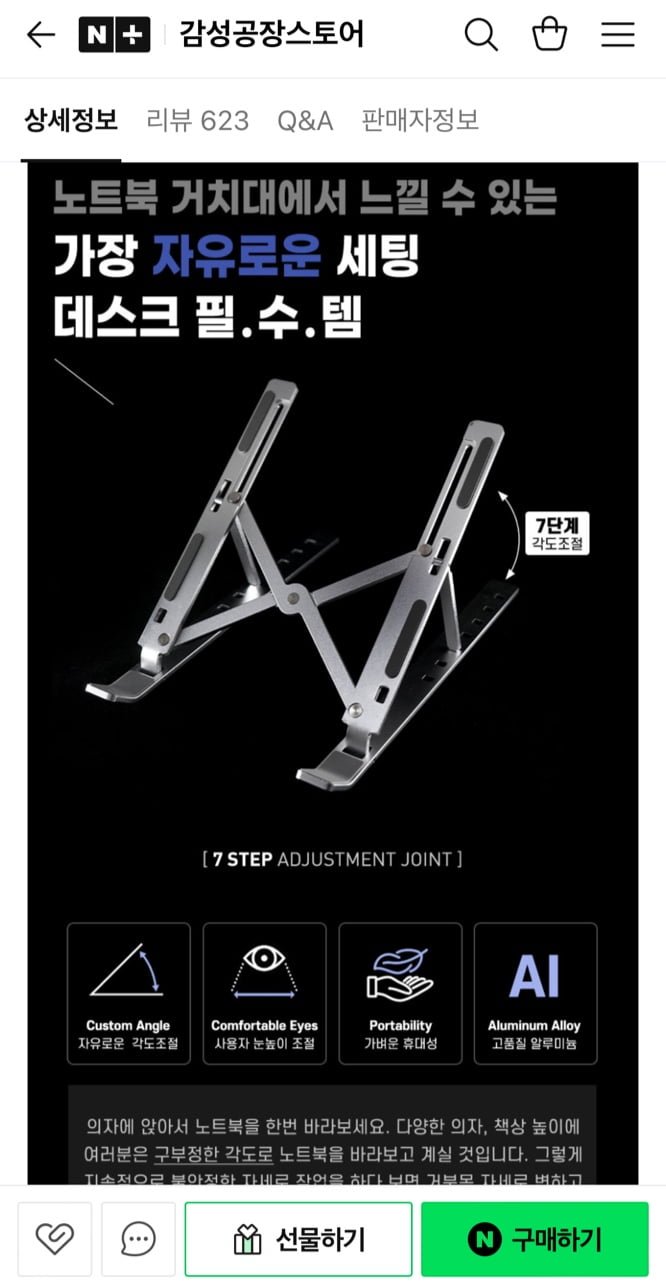Switch to 판매자정보 tab

420,121
